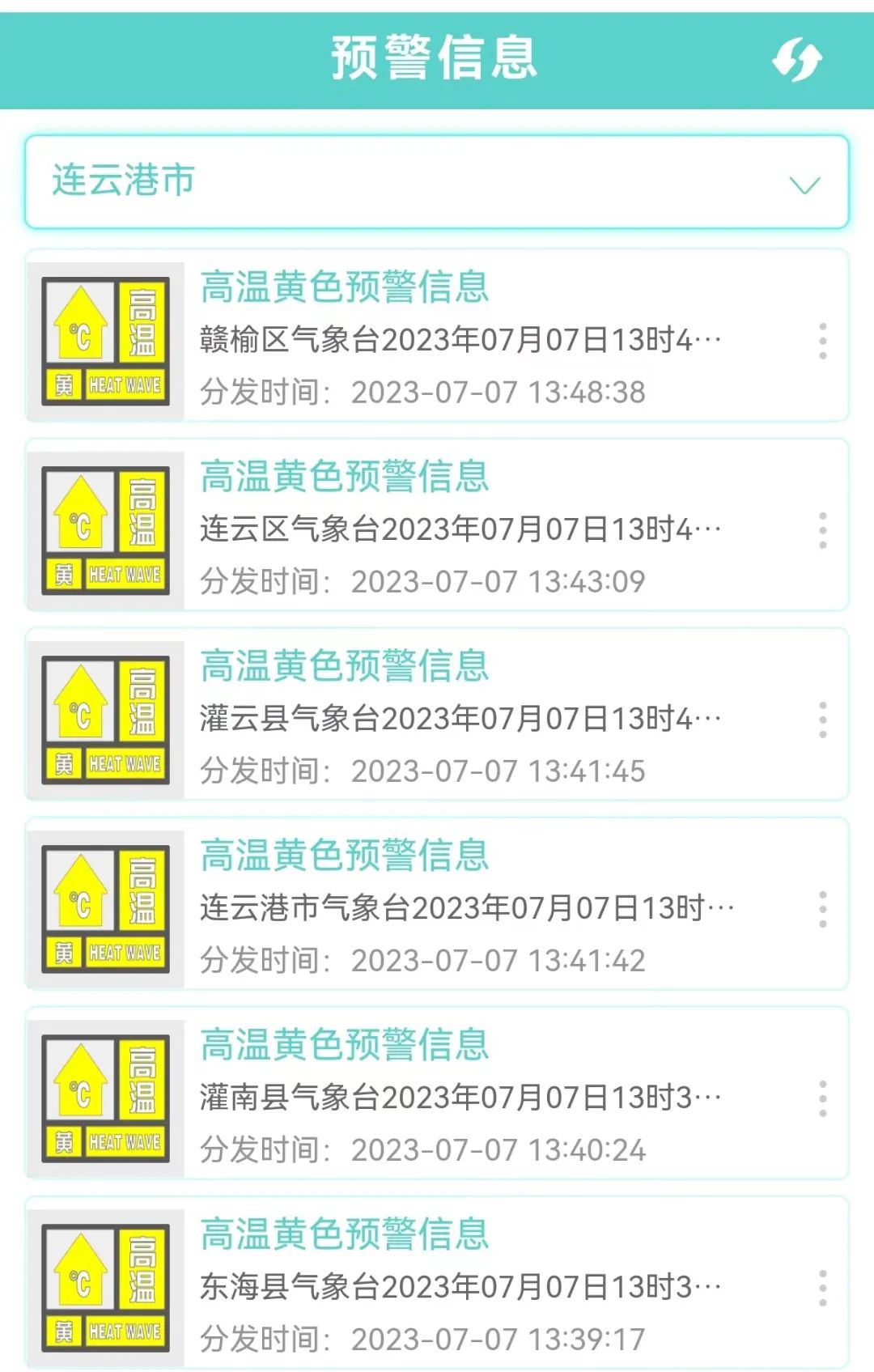The height and width of the screenshot is (1372, 874).
Task: Open the 灌云县气象台 heat warning
Action: pos(461,717)
